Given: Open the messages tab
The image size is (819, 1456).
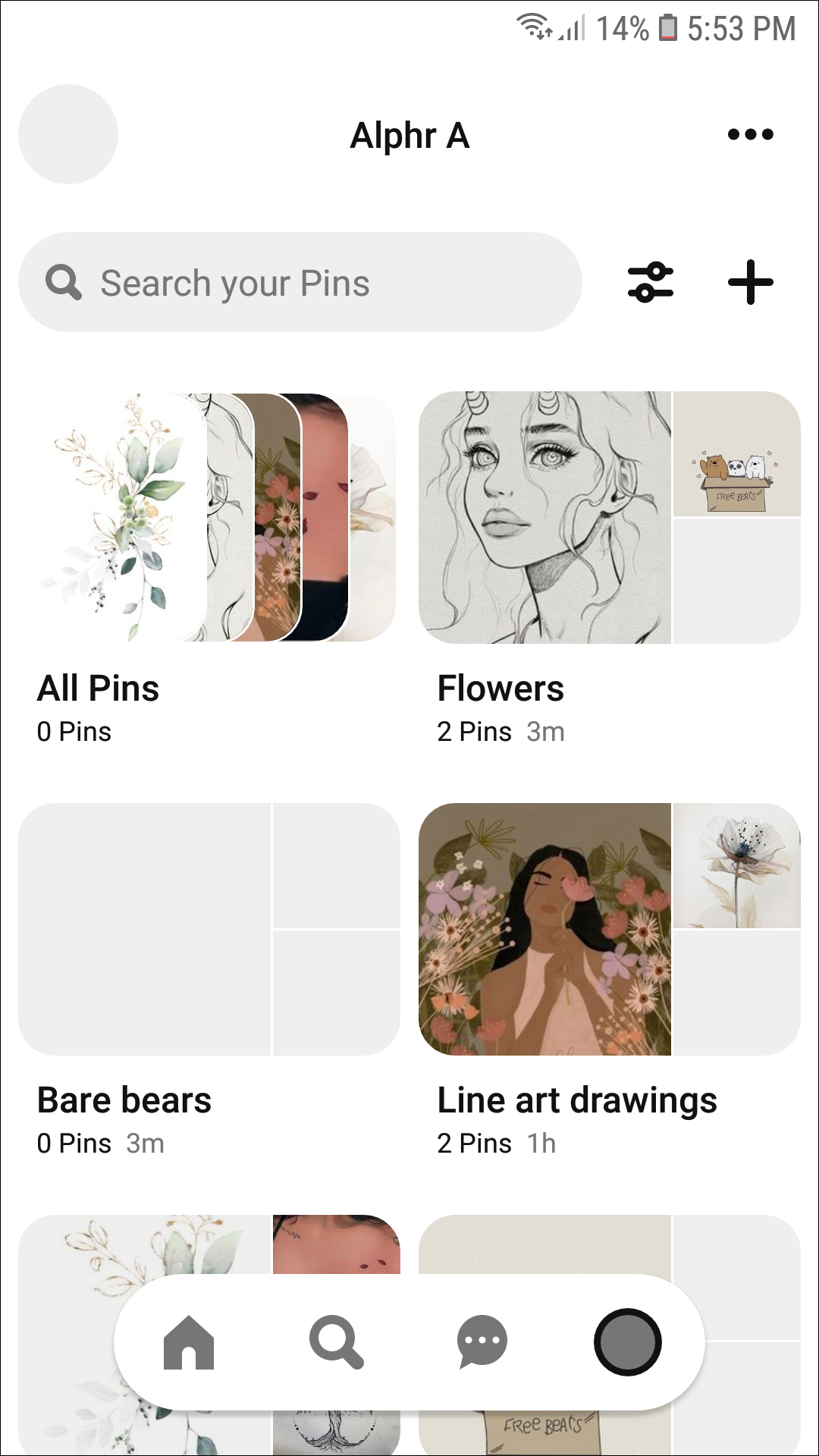Looking at the screenshot, I should point(482,1342).
